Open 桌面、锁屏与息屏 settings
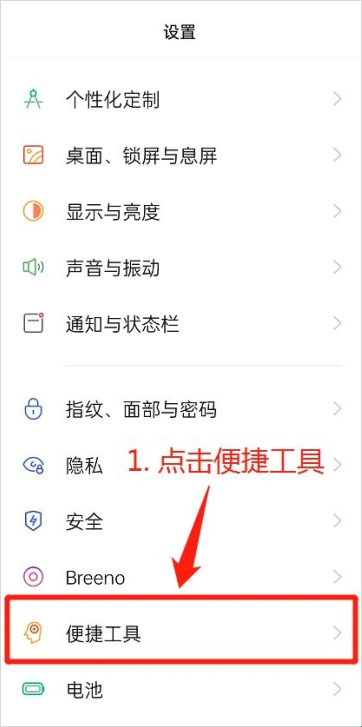Screen dimensions: 362x727 click(x=181, y=156)
